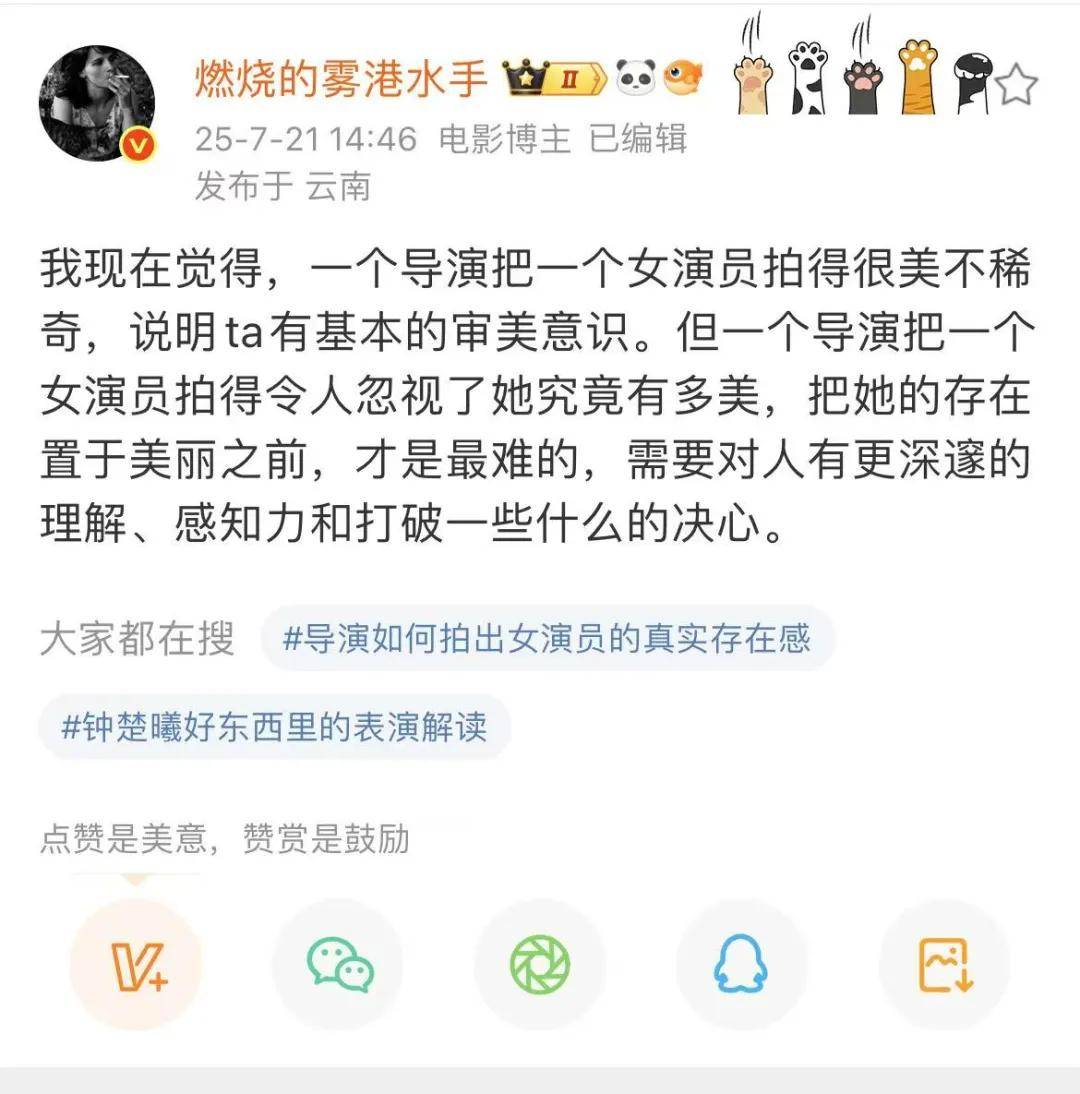Share the post to QQ
This screenshot has width=1080, height=1094.
coord(741,964)
